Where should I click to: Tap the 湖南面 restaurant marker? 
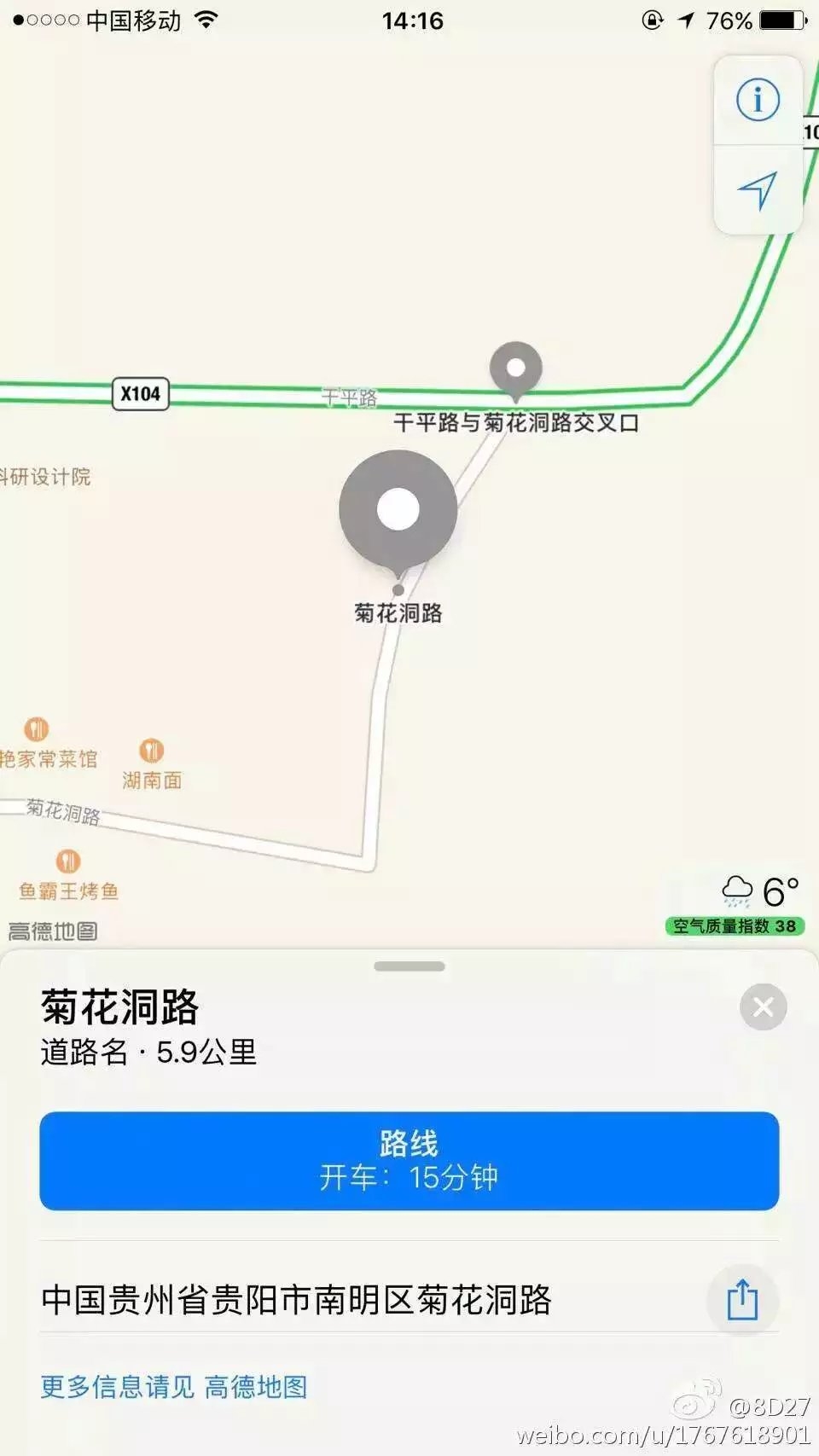point(151,751)
